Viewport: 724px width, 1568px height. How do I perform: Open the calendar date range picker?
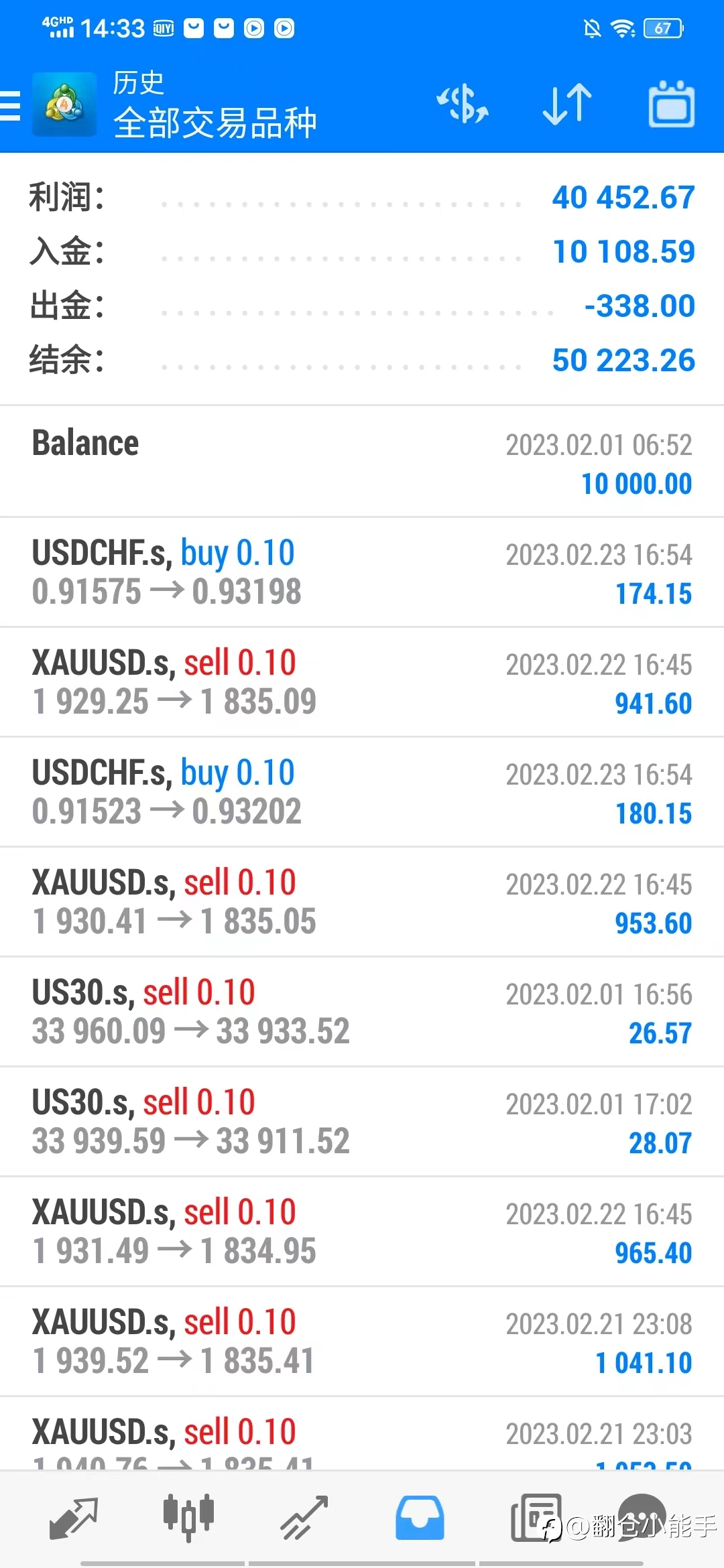click(672, 104)
